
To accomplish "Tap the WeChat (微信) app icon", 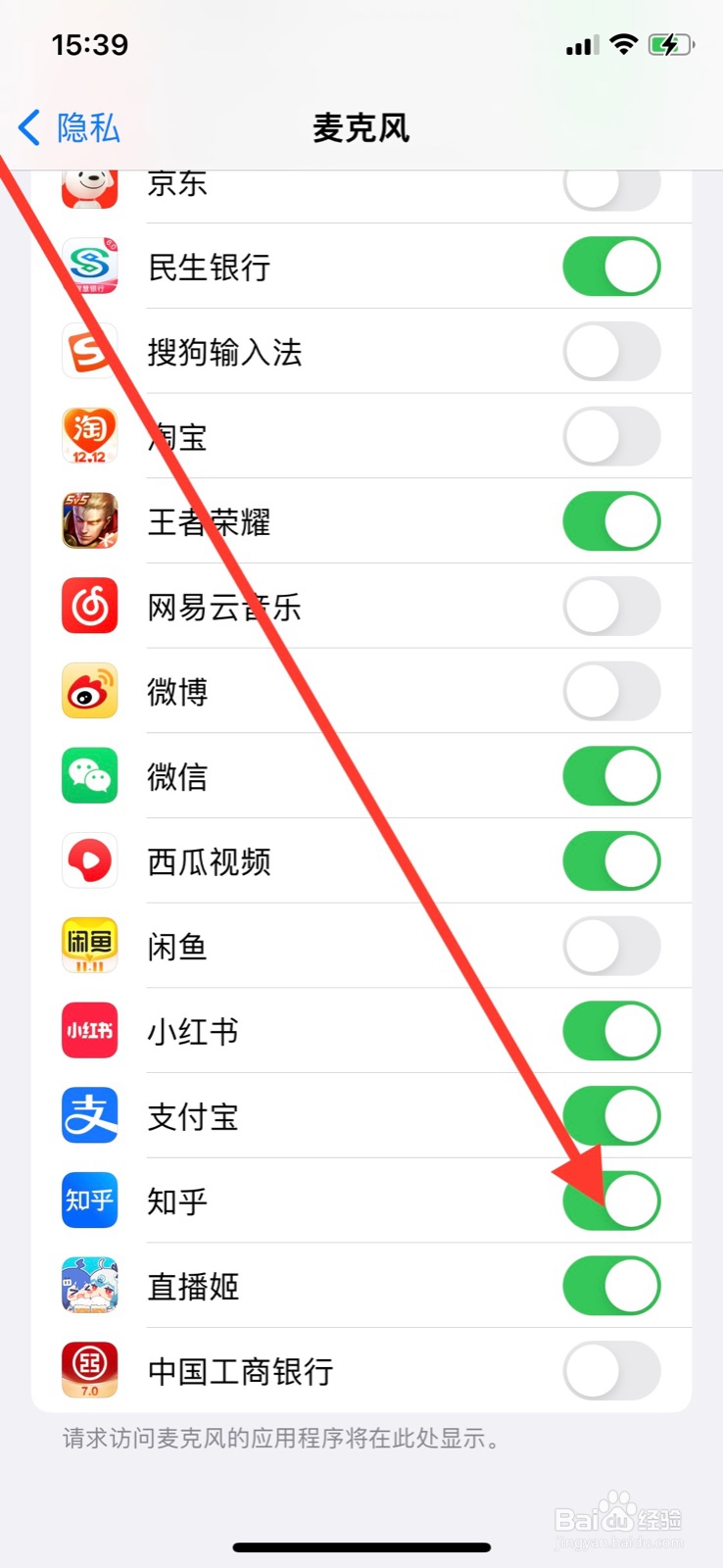I will (x=89, y=775).
